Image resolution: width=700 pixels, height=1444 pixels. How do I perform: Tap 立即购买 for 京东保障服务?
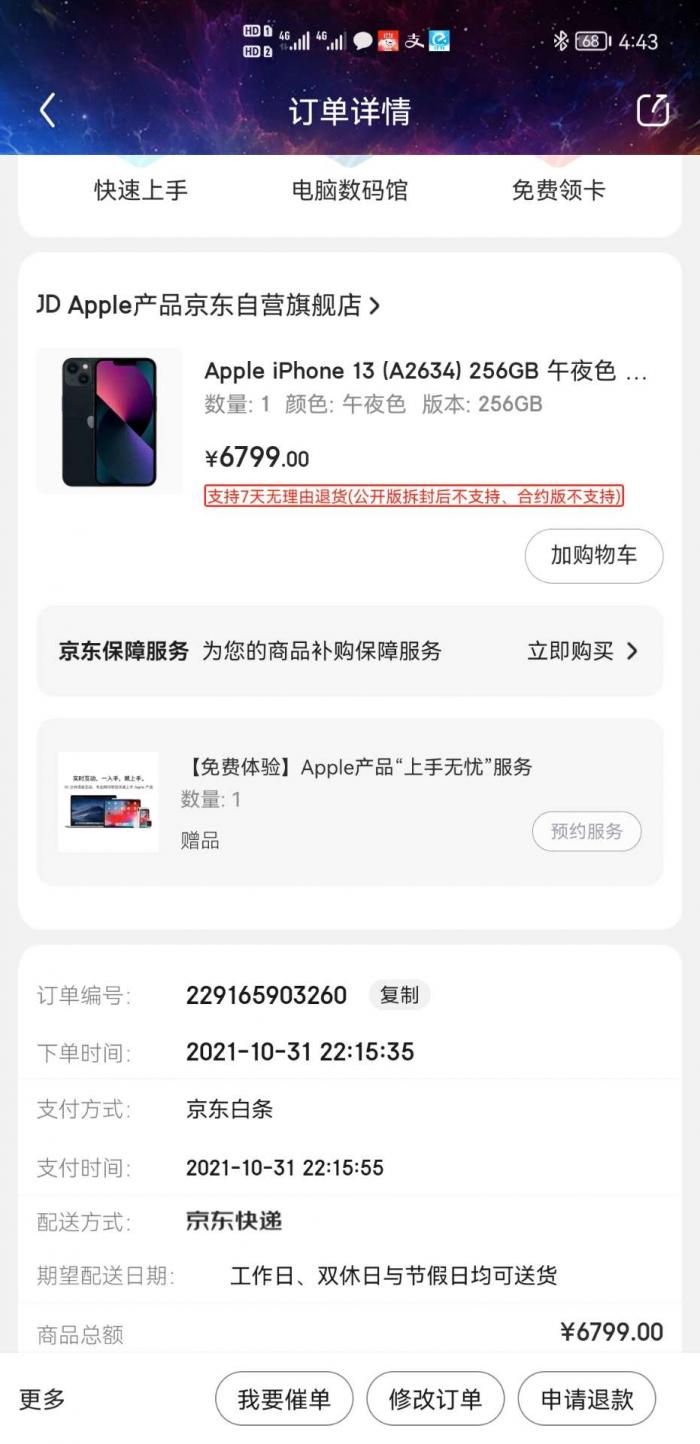583,651
